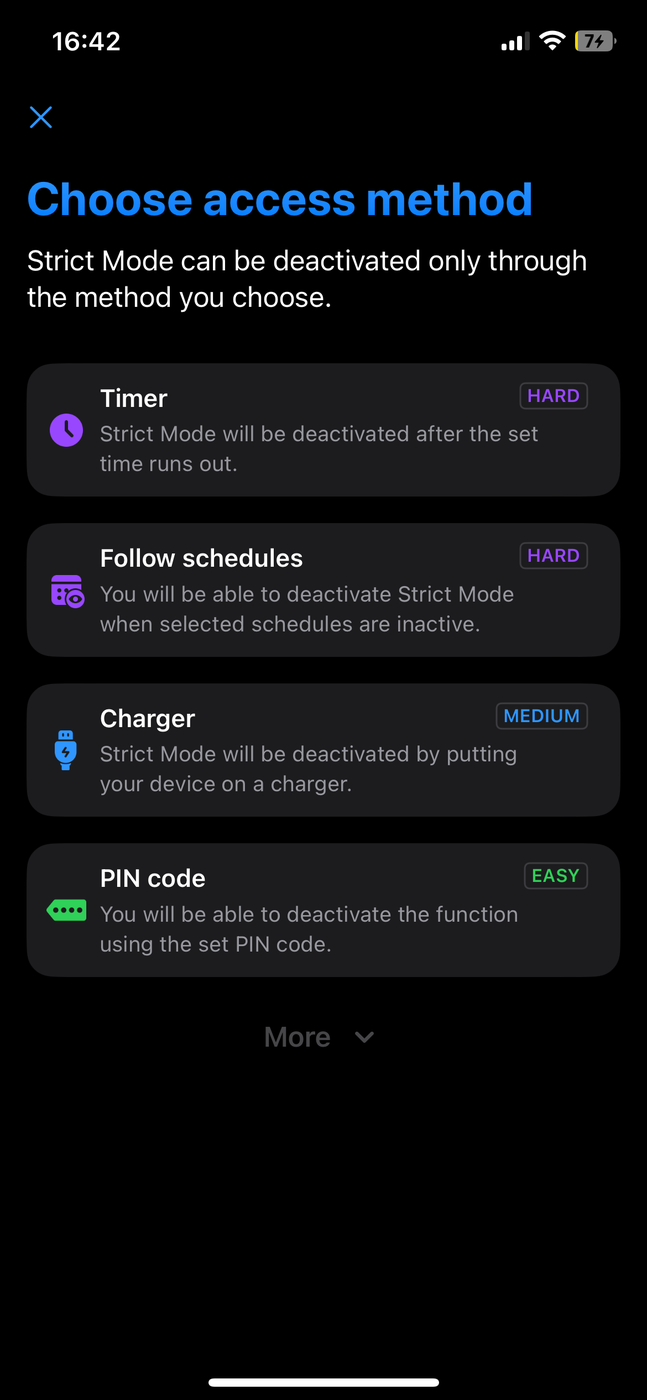Choose the Follow schedules option

click(323, 590)
